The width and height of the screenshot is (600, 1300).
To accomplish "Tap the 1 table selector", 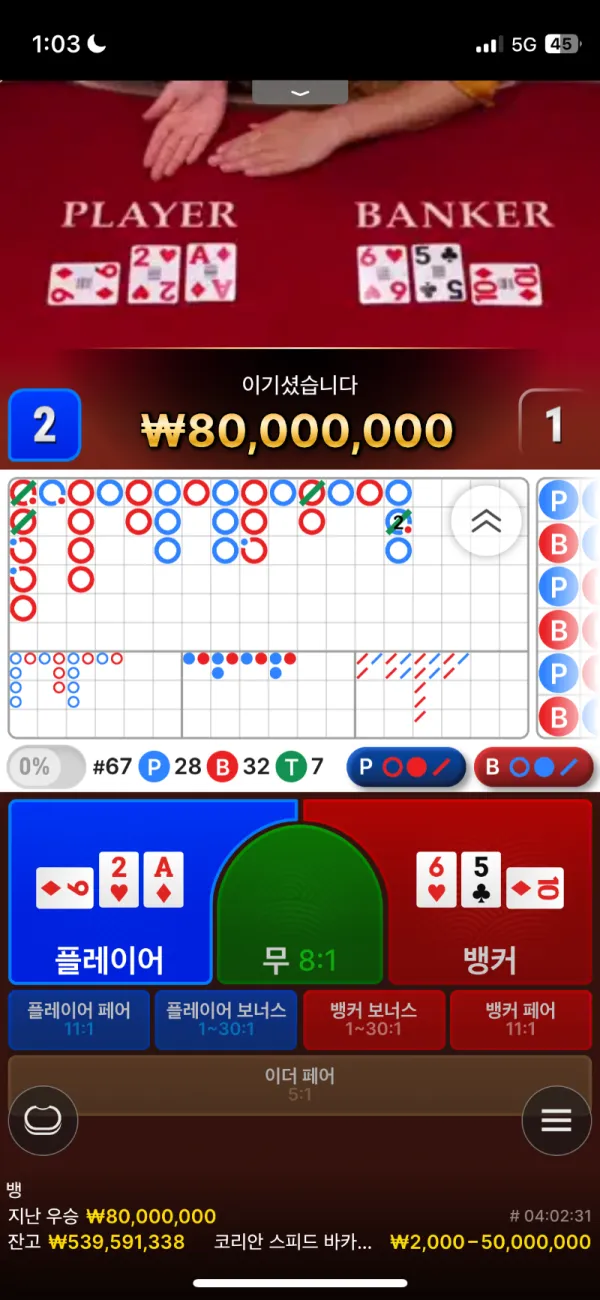I will click(x=556, y=425).
